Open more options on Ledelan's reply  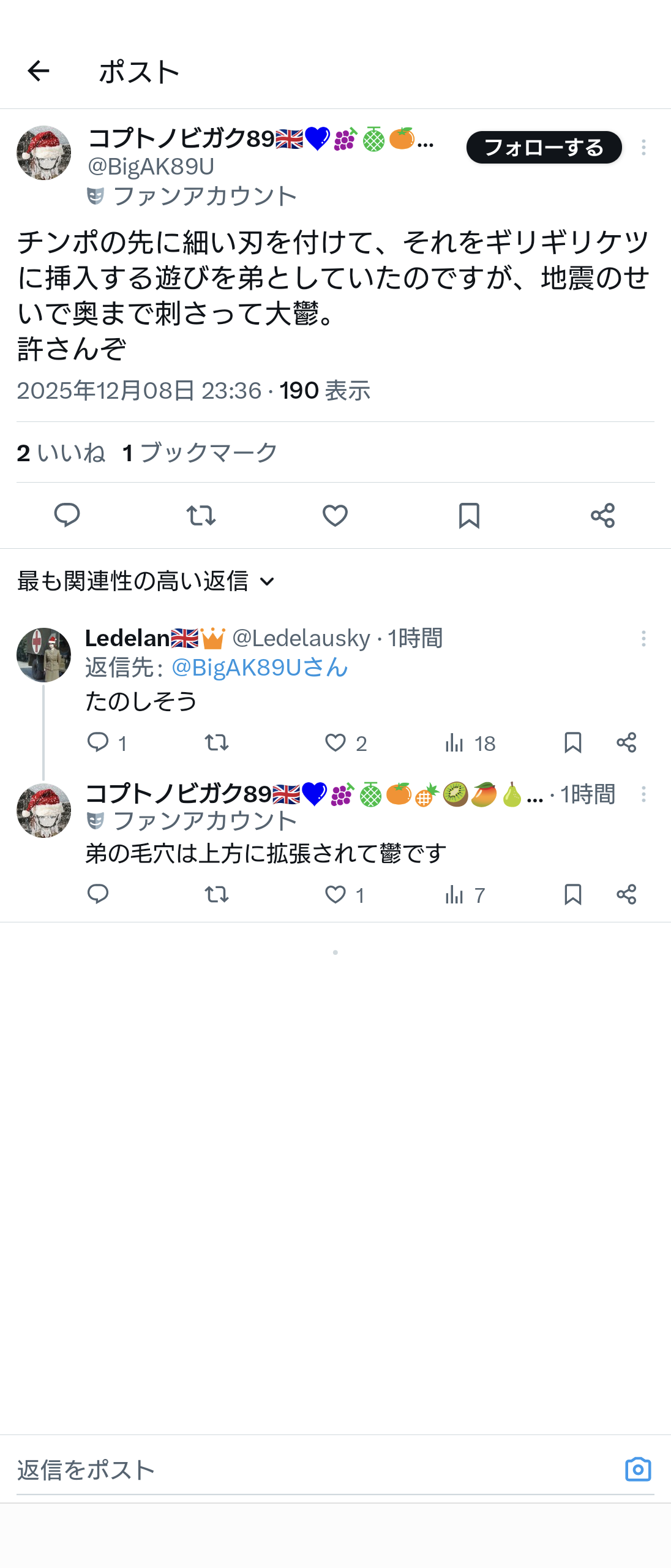click(x=643, y=639)
